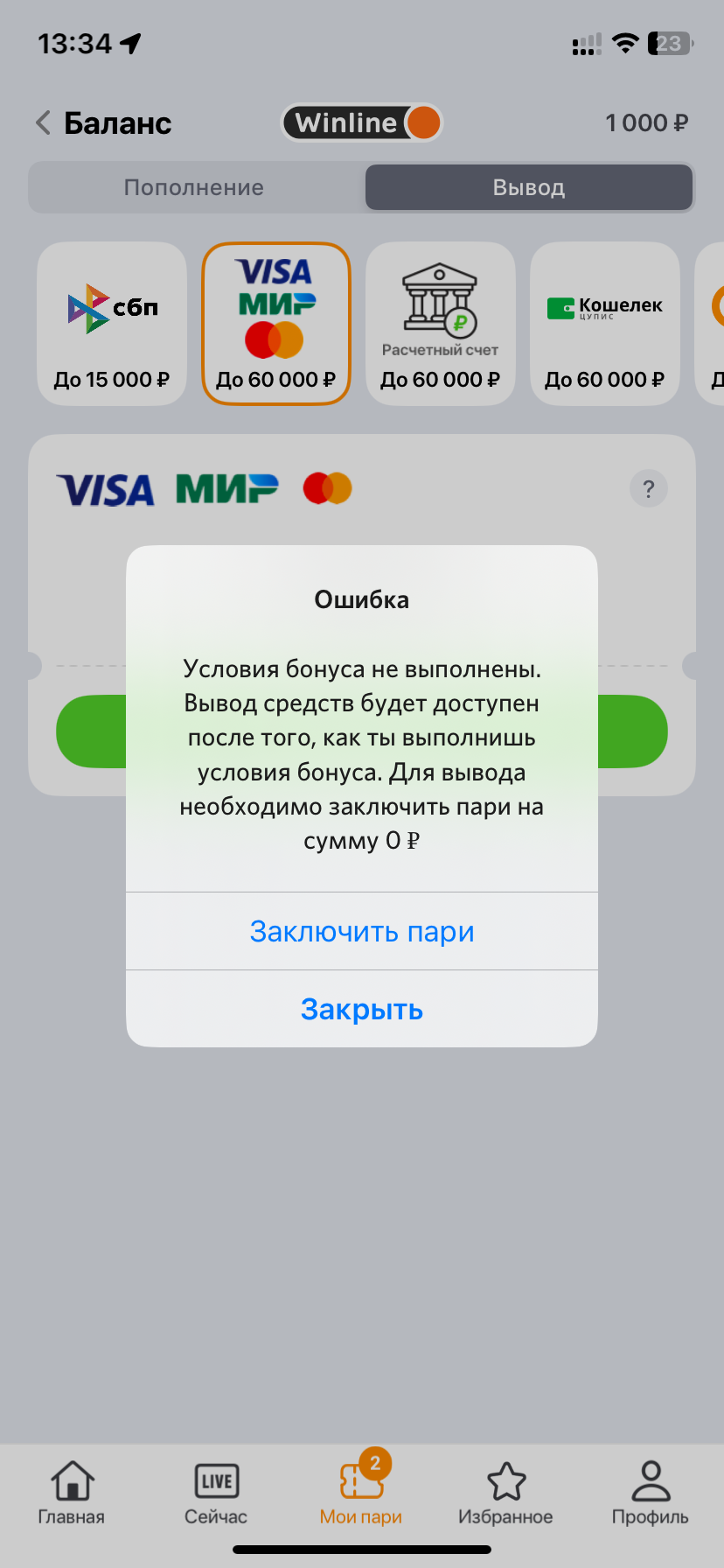Pick the Расчетный счет withdrawal option
The width and height of the screenshot is (724, 1568).
tap(441, 324)
